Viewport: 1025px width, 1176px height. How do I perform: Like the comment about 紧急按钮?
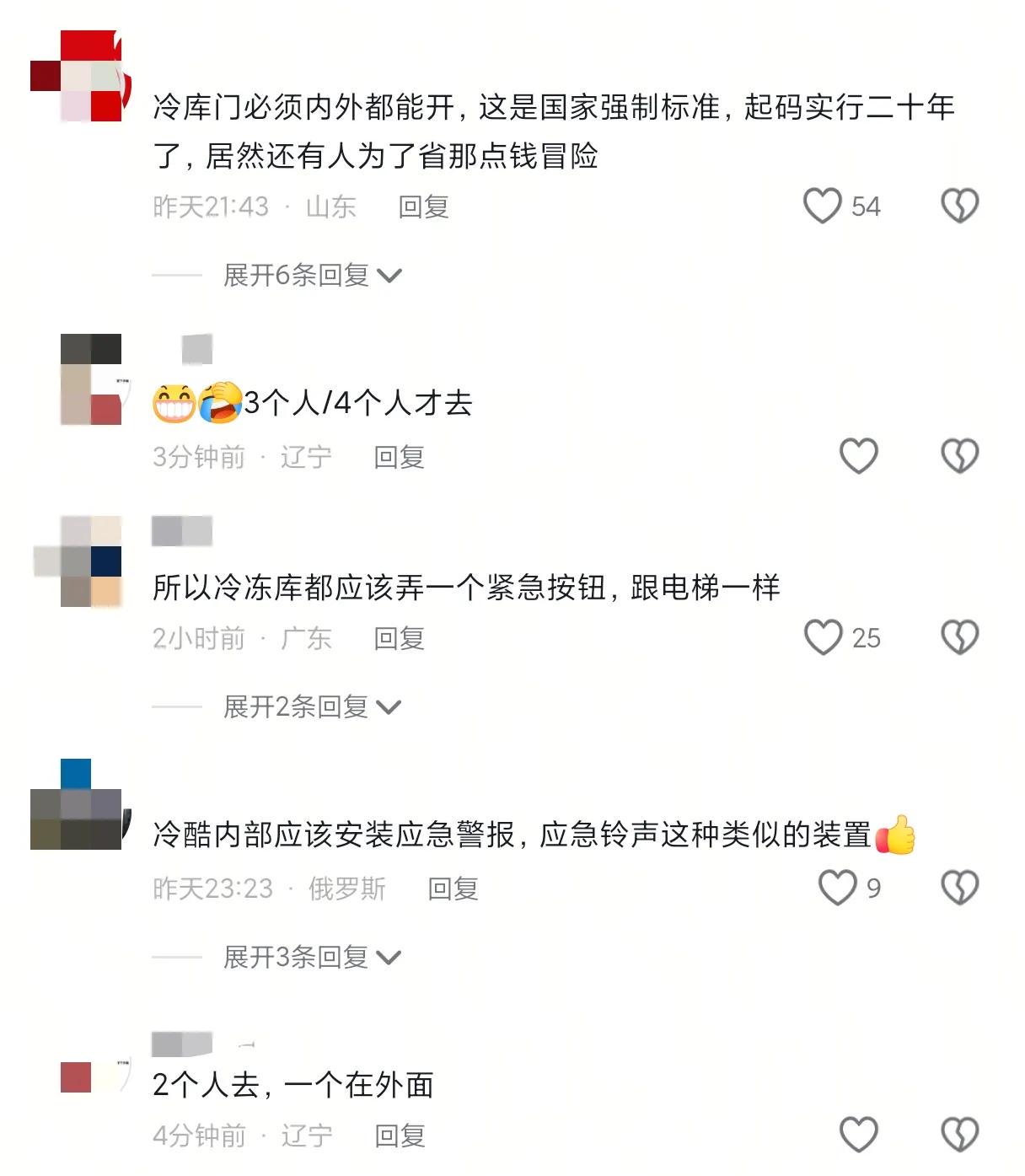click(x=823, y=637)
